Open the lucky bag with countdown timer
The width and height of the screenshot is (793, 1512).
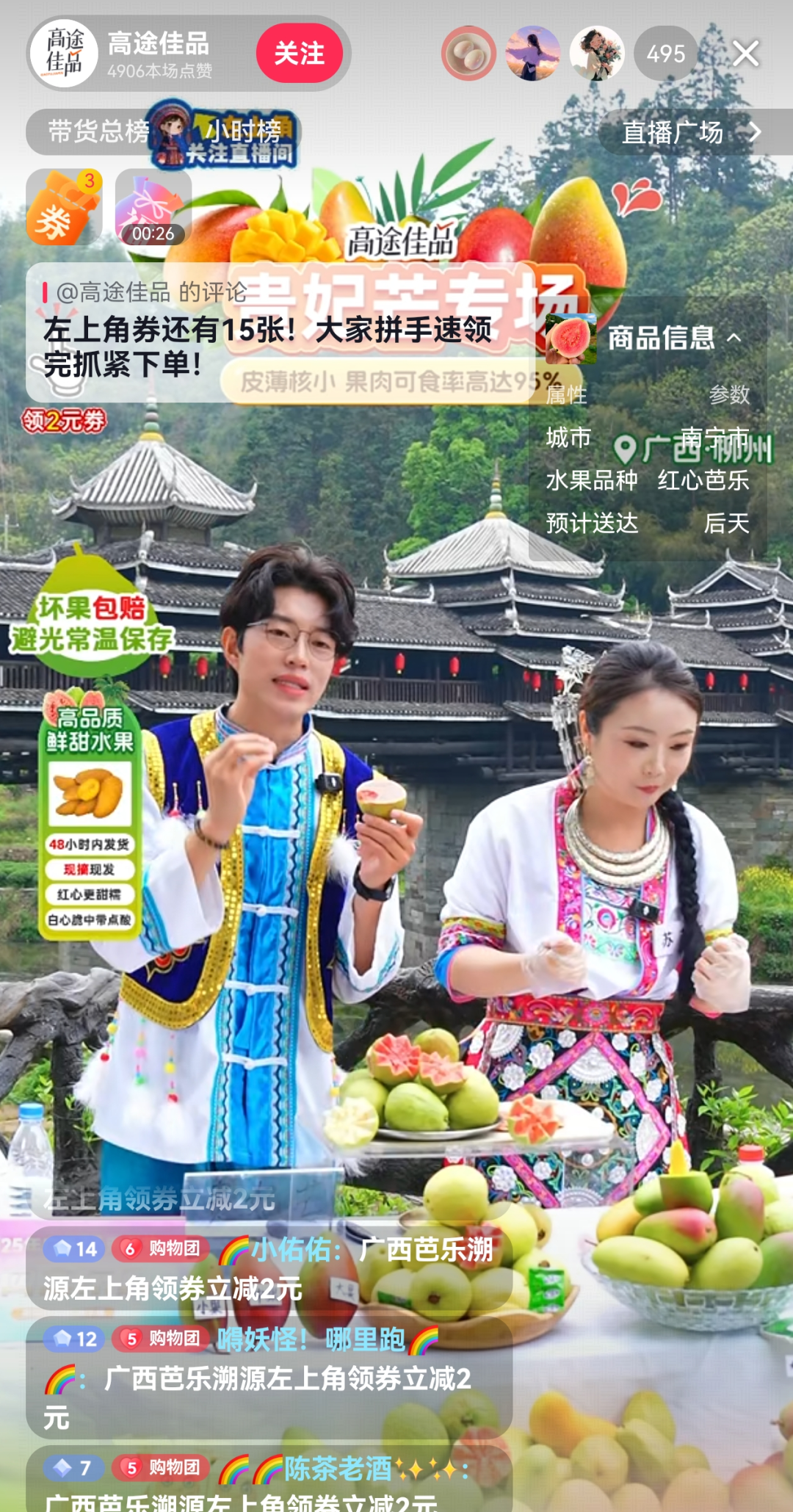[153, 209]
